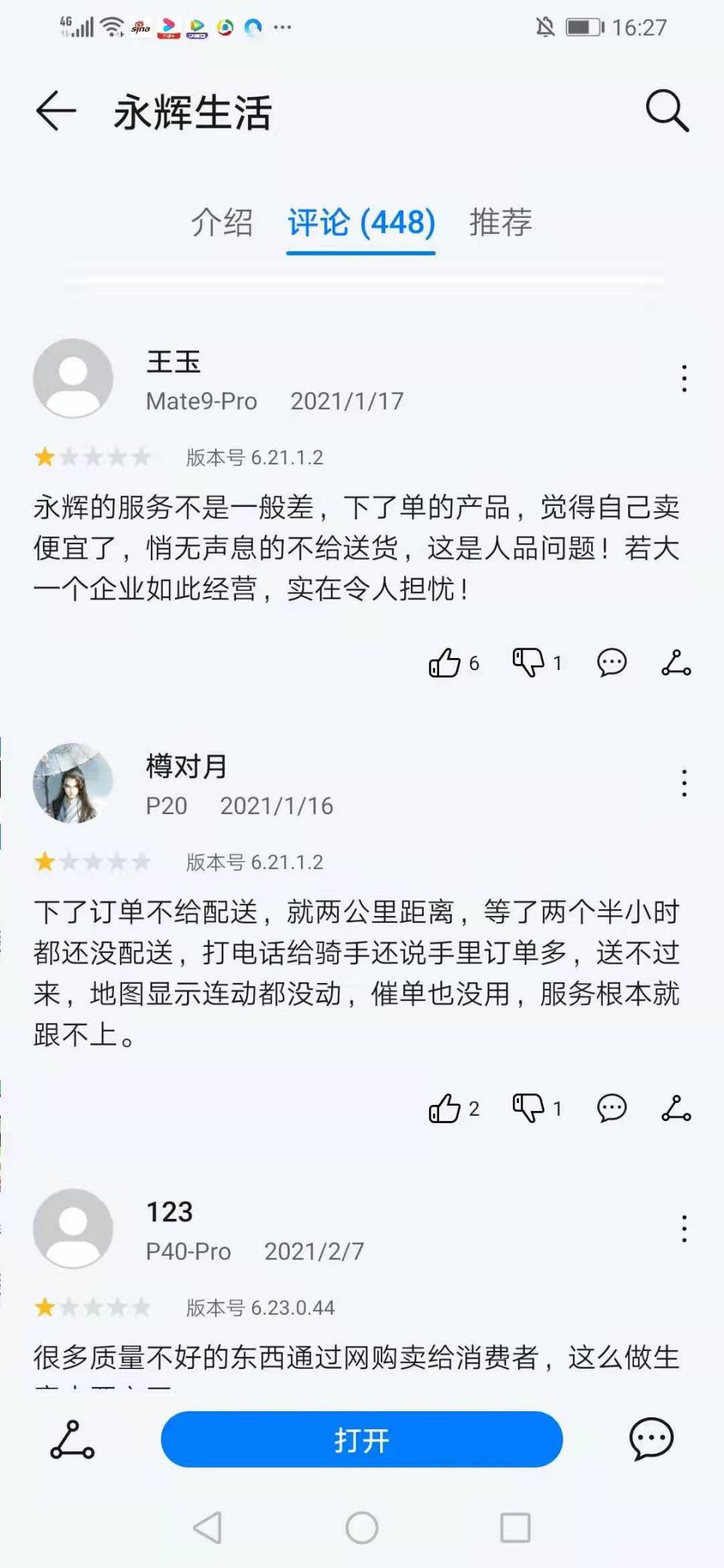724x1568 pixels.
Task: Comment on 樽对月's review
Action: point(612,1109)
